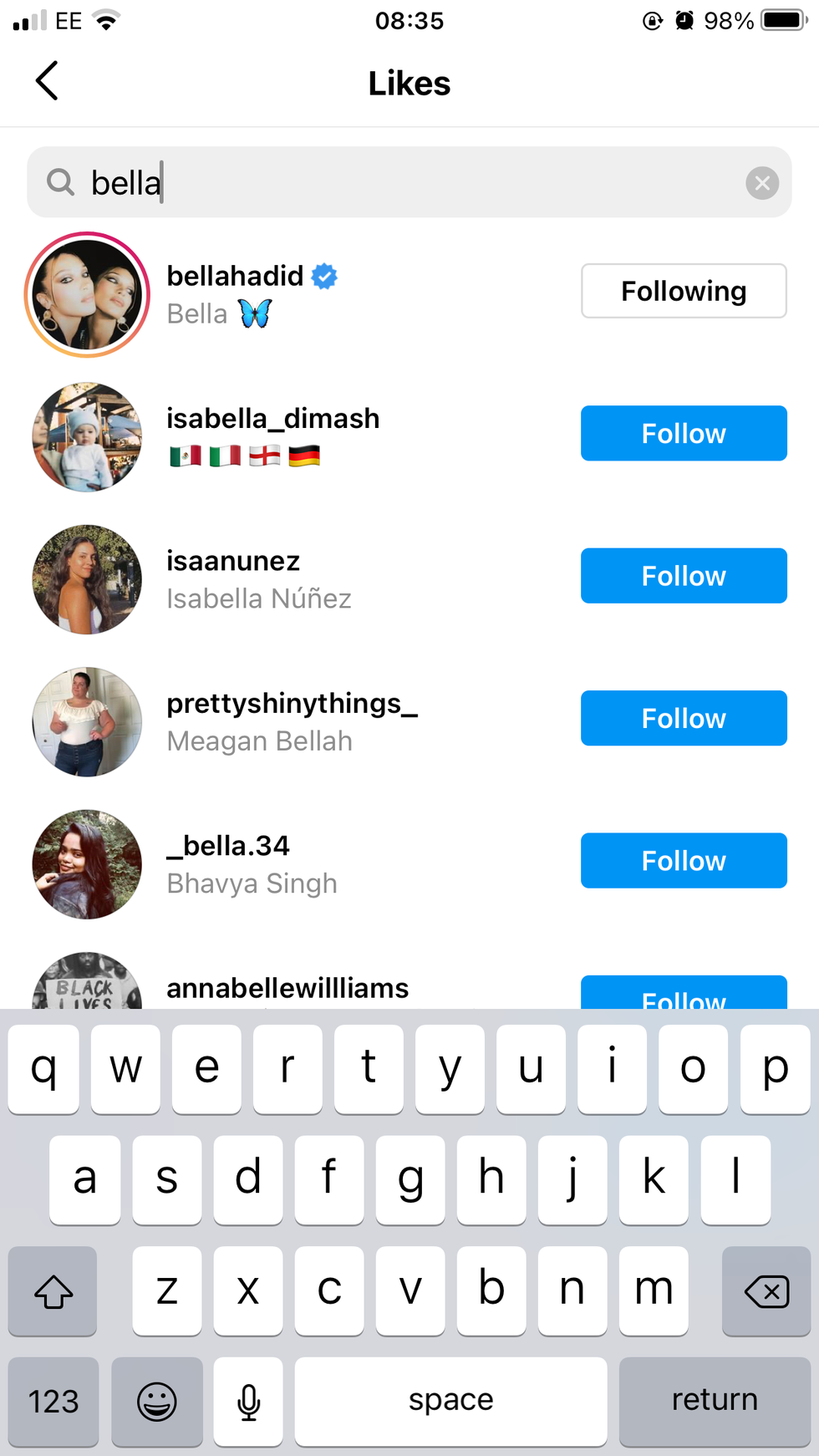Tap the search field containing bella
Screen dimensions: 819x1456
tap(401, 183)
